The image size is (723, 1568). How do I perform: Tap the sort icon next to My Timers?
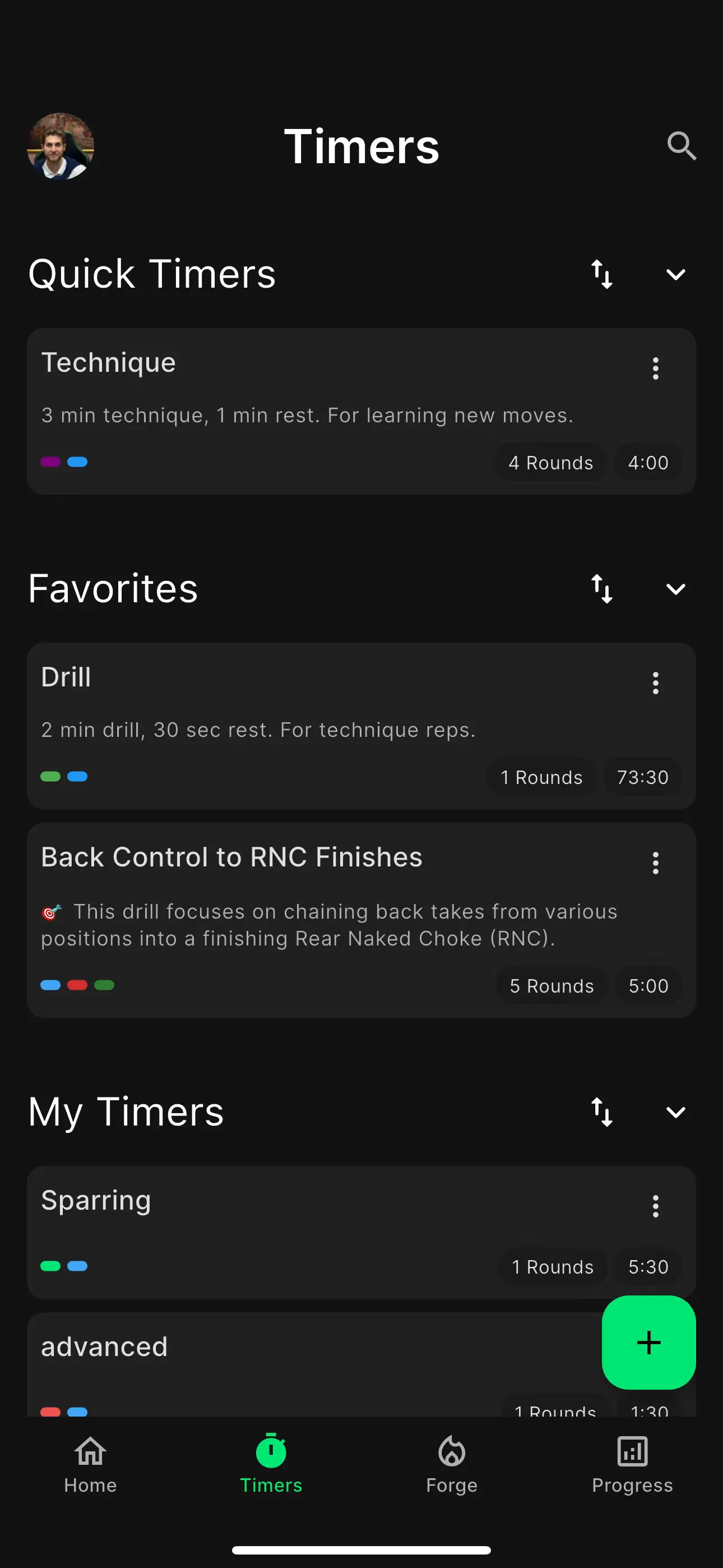601,1112
